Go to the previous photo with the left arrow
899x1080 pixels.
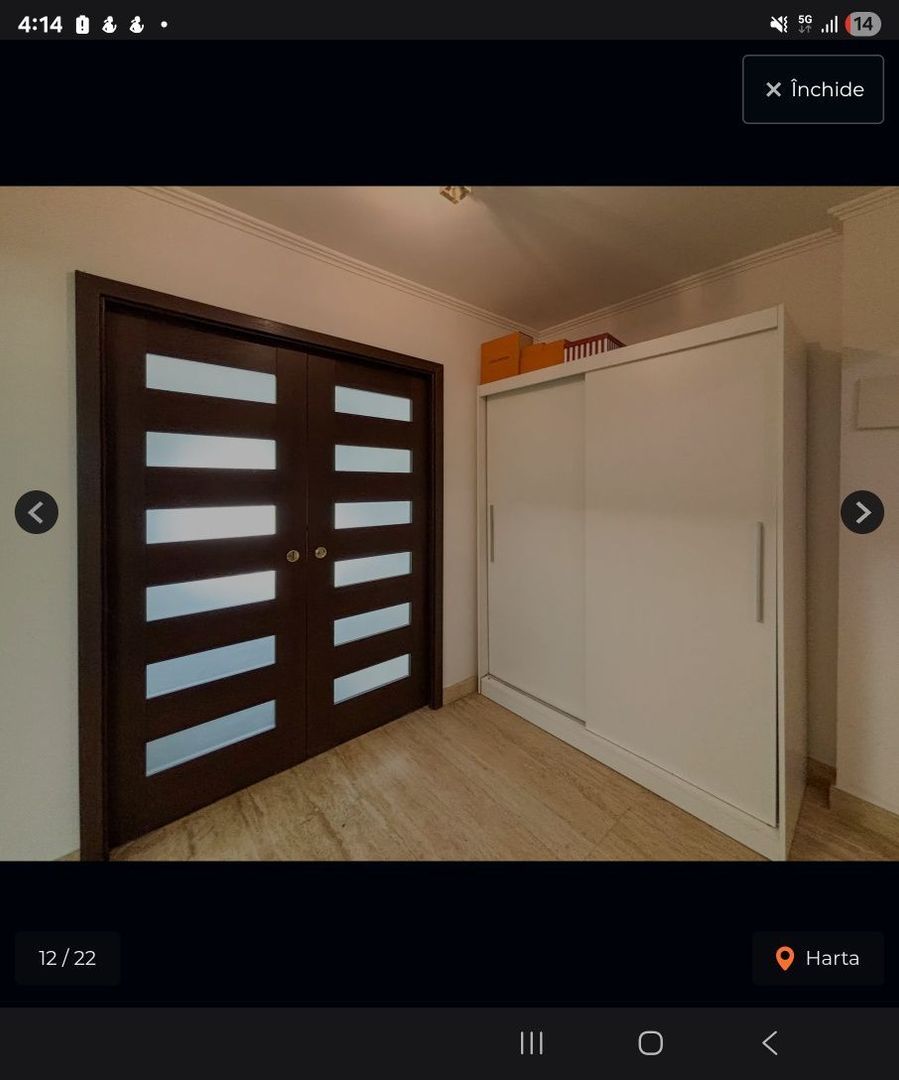(x=37, y=512)
